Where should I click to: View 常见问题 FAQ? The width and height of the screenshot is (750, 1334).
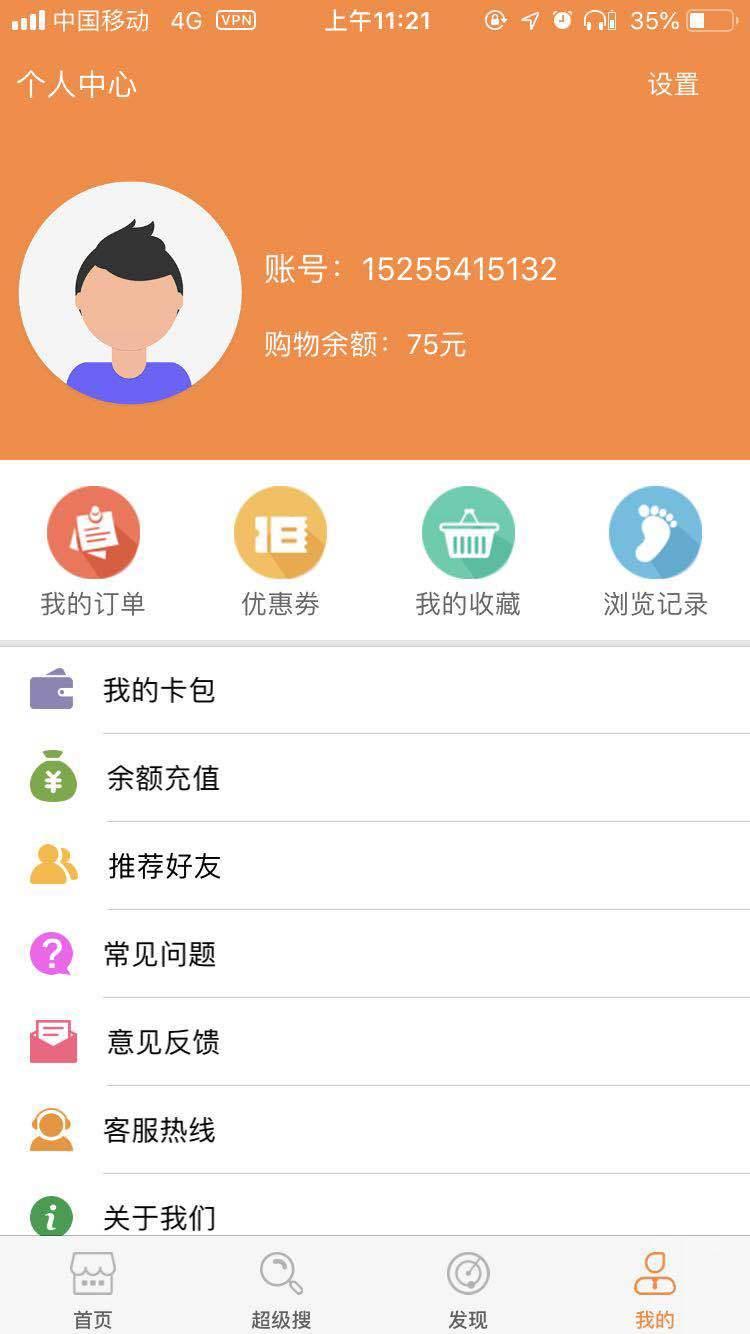(375, 954)
